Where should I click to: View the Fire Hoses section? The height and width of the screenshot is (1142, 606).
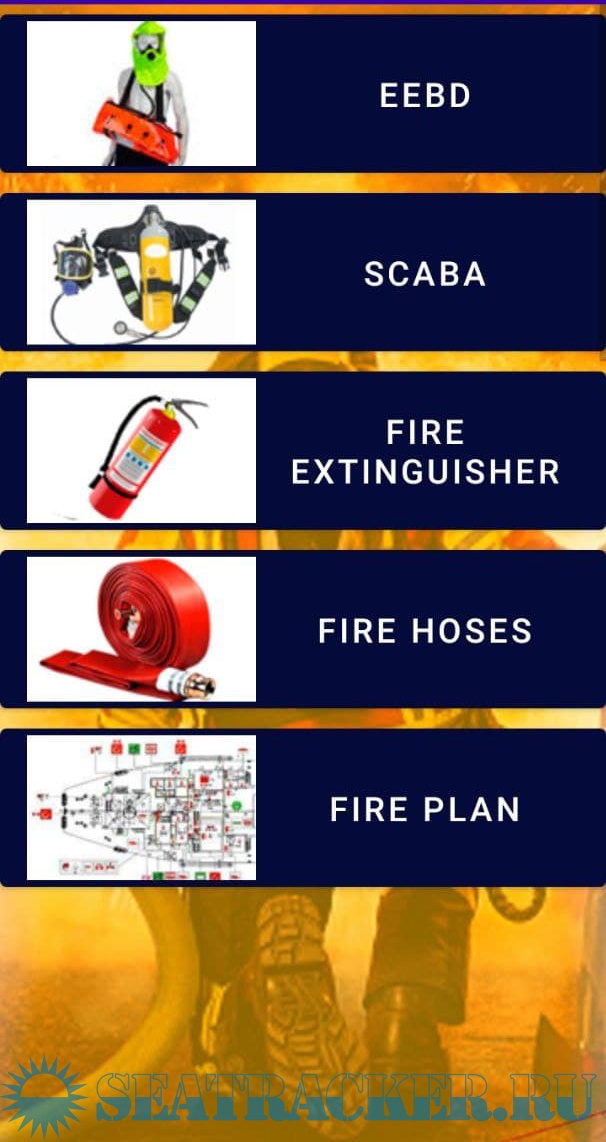425,630
